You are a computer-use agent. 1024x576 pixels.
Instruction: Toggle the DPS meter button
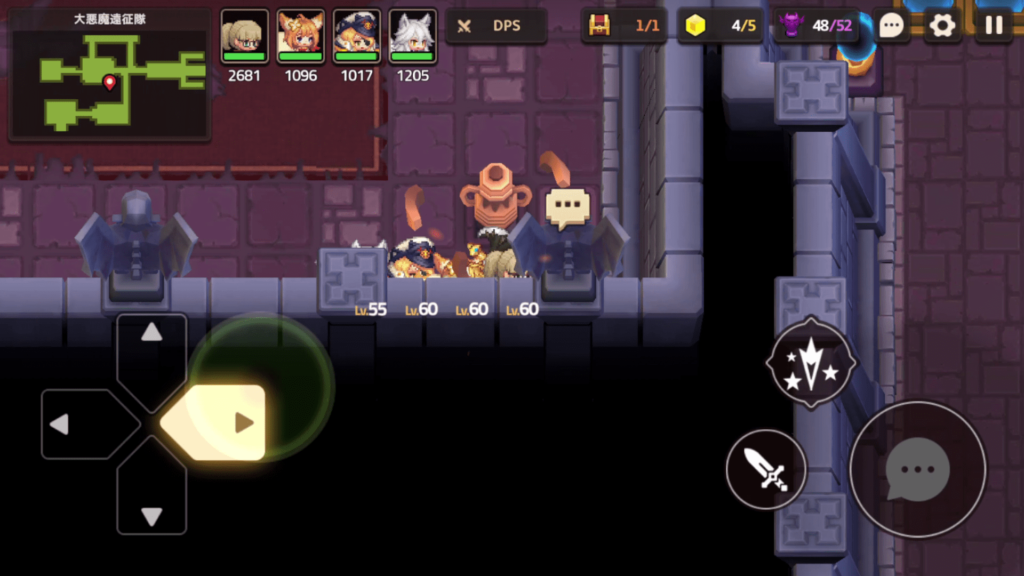click(x=496, y=26)
